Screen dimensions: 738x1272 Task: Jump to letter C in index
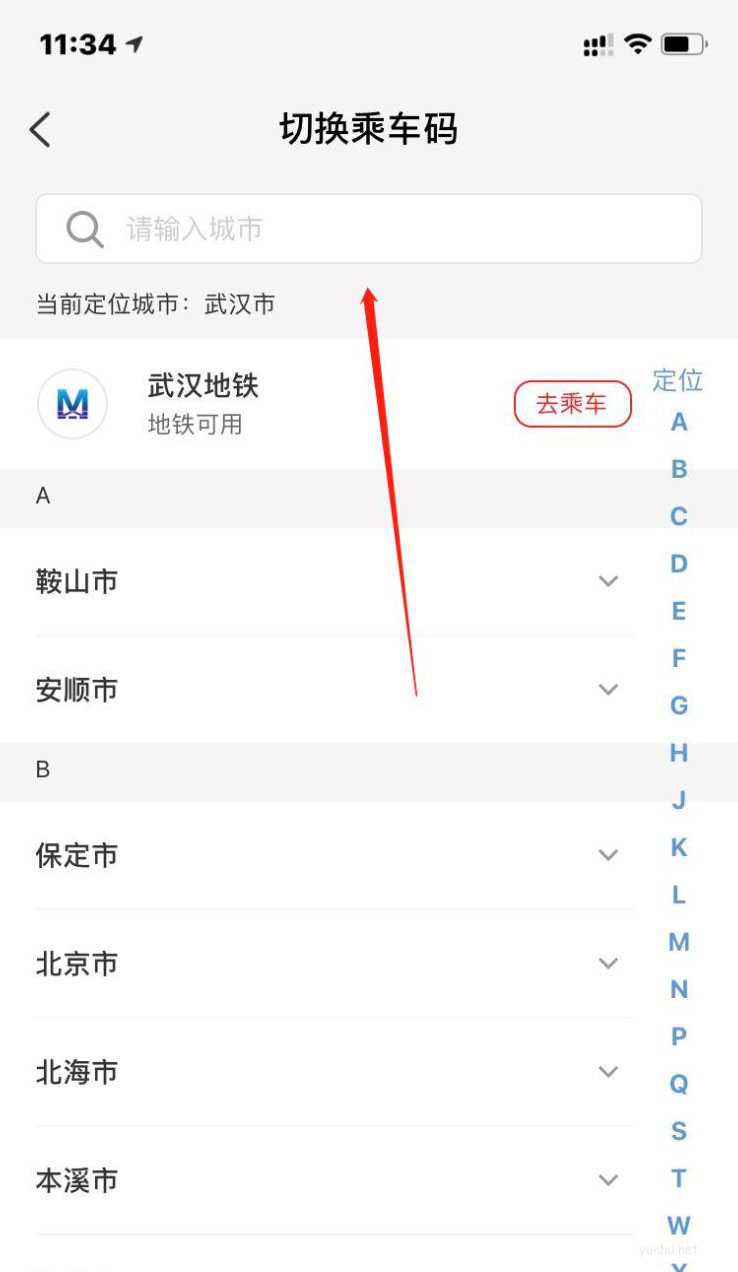tap(679, 517)
